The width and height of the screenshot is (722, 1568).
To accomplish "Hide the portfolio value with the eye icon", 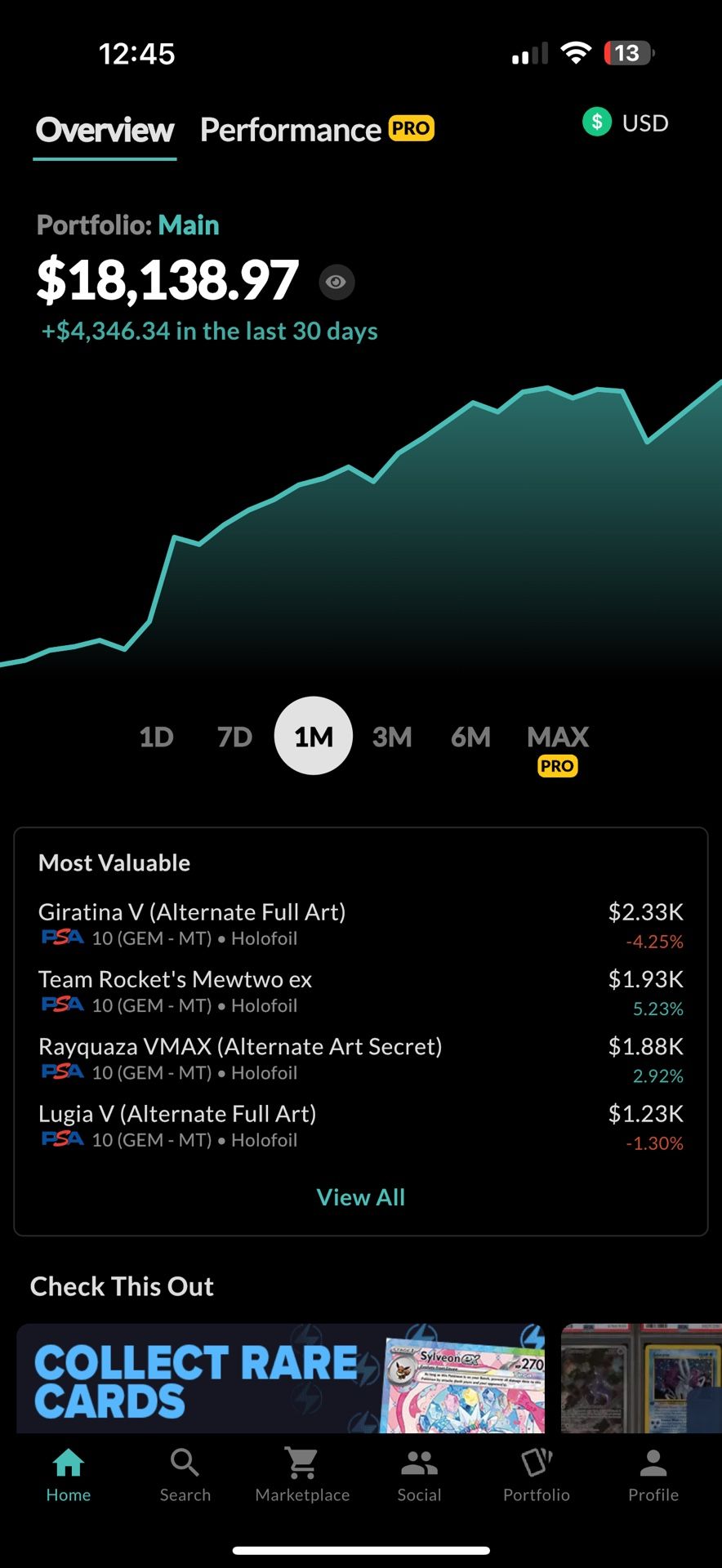I will tap(336, 282).
